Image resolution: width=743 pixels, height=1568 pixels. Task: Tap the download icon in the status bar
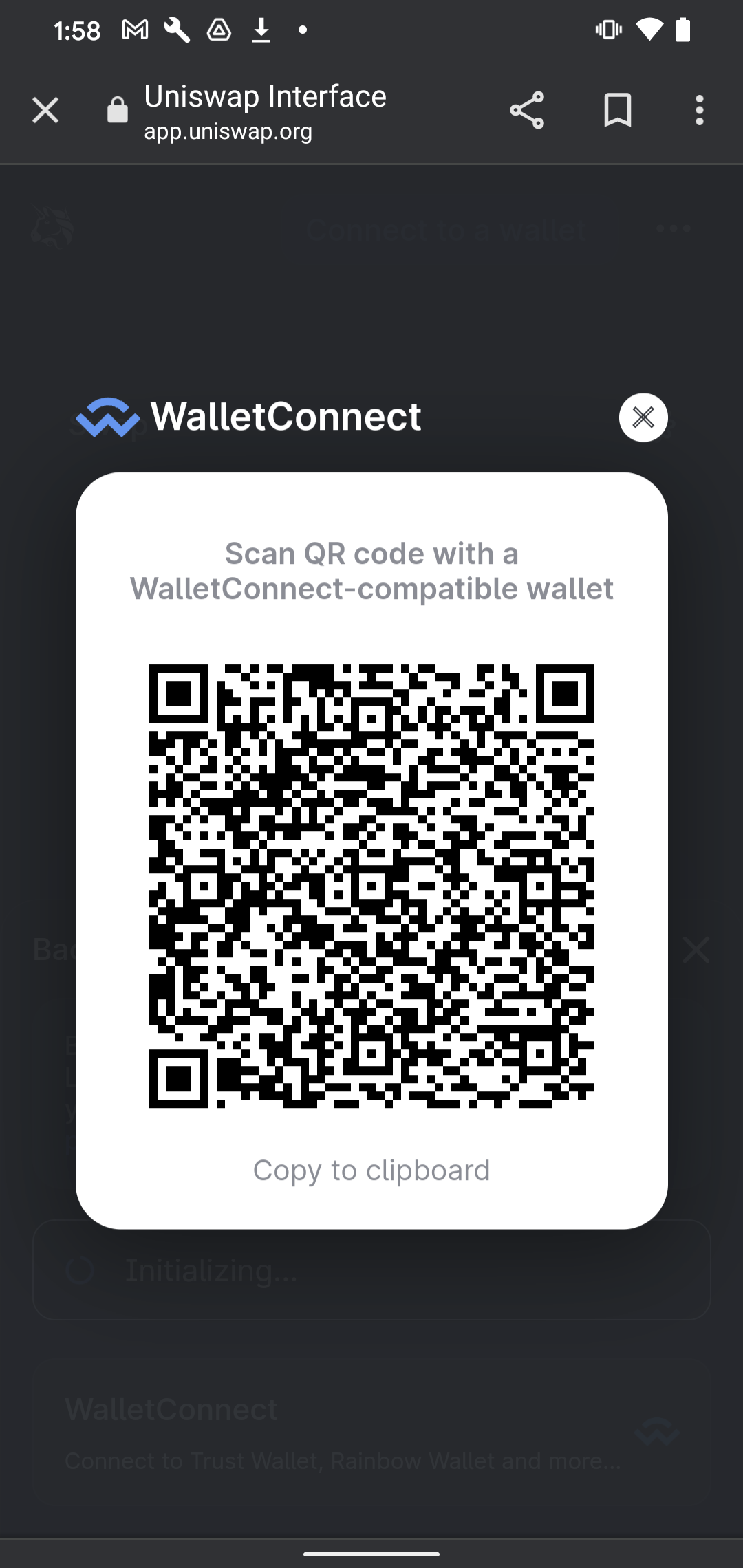[x=262, y=29]
